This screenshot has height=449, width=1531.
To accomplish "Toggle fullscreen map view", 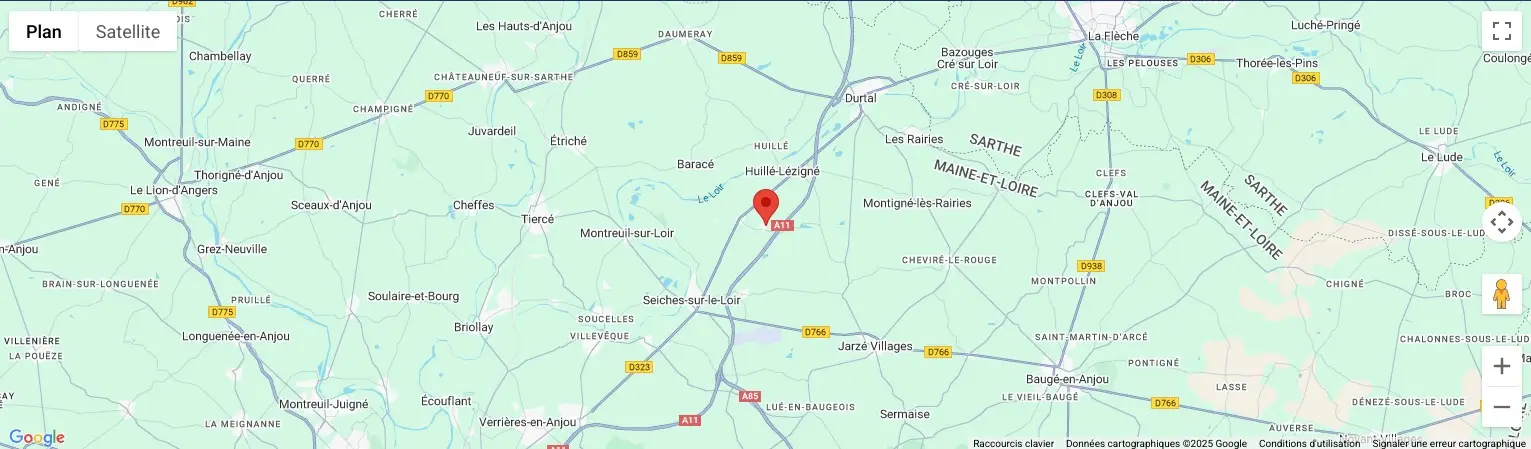I will [1501, 31].
